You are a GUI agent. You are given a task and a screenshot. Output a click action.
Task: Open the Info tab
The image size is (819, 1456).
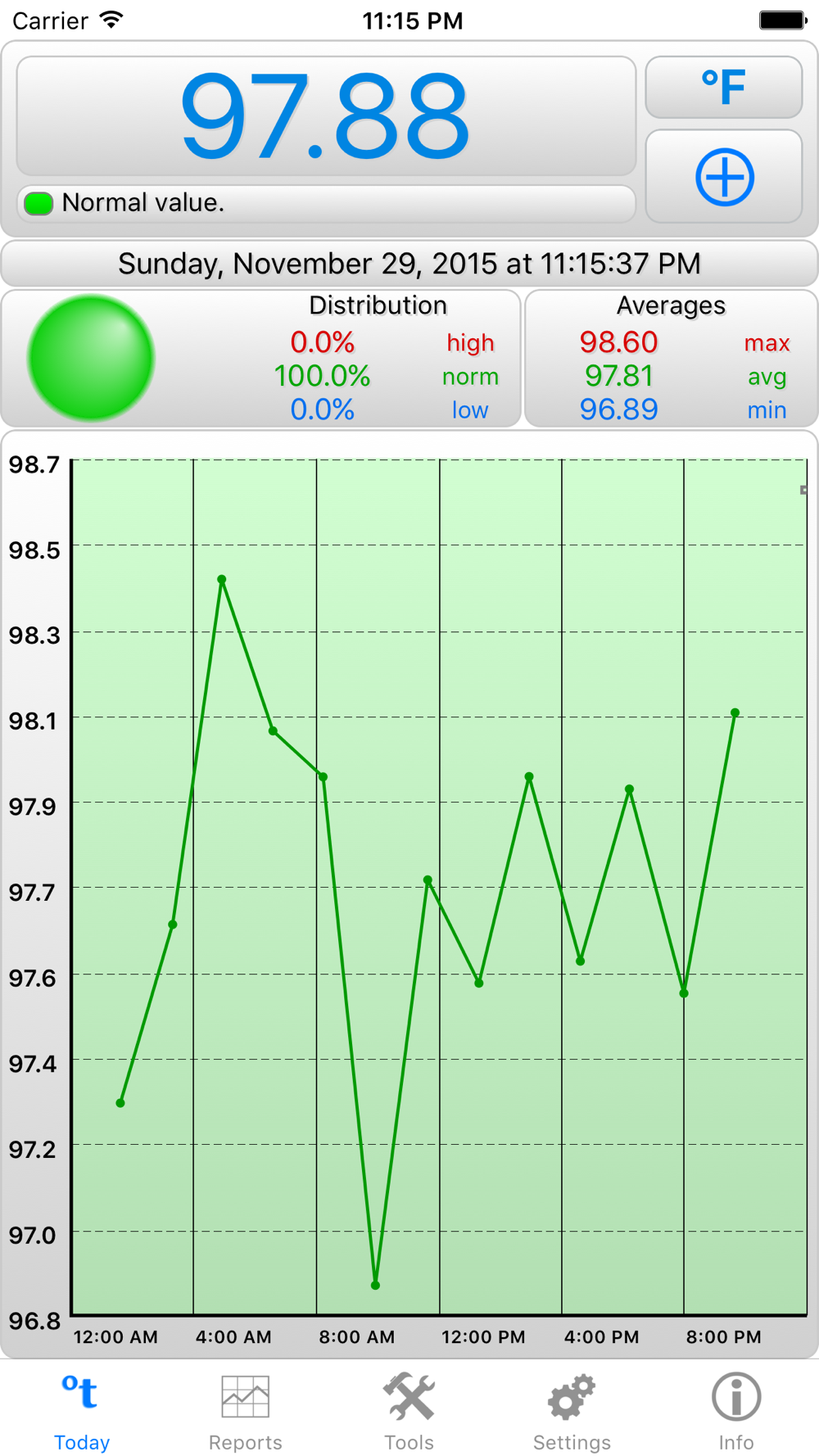[735, 1412]
